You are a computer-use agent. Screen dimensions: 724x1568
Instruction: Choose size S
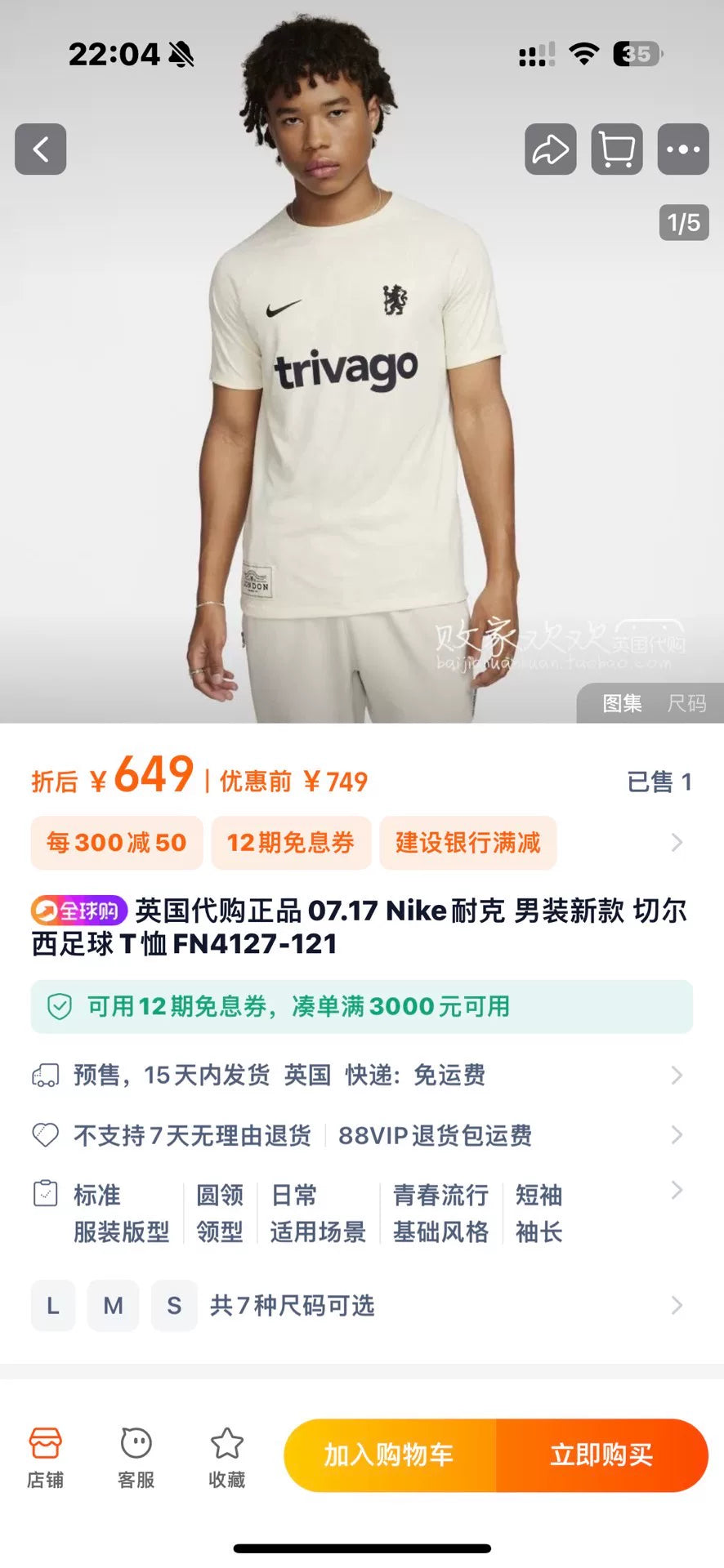[x=174, y=1306]
